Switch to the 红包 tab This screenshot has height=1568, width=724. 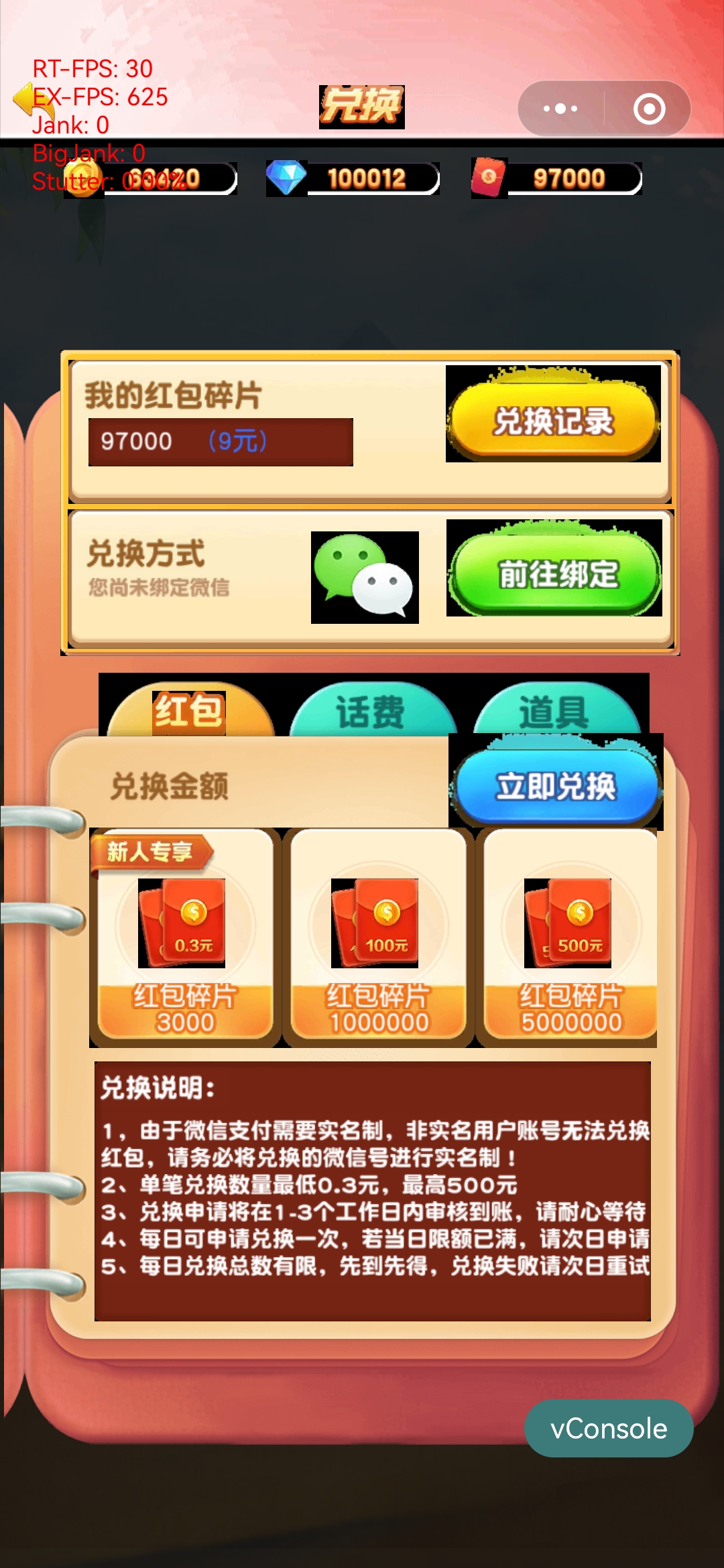190,712
